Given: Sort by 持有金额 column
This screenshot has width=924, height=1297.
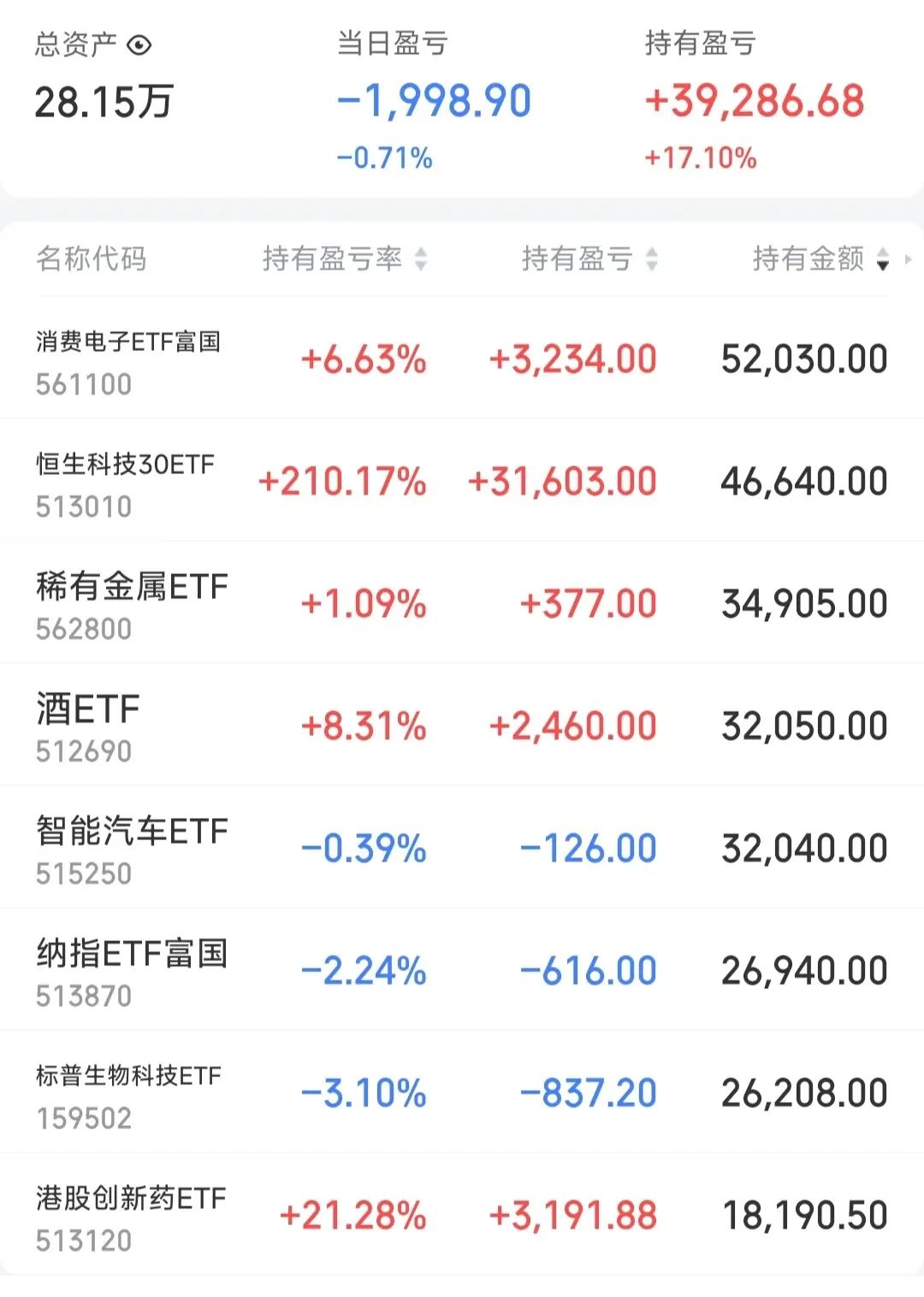Looking at the screenshot, I should [x=821, y=258].
